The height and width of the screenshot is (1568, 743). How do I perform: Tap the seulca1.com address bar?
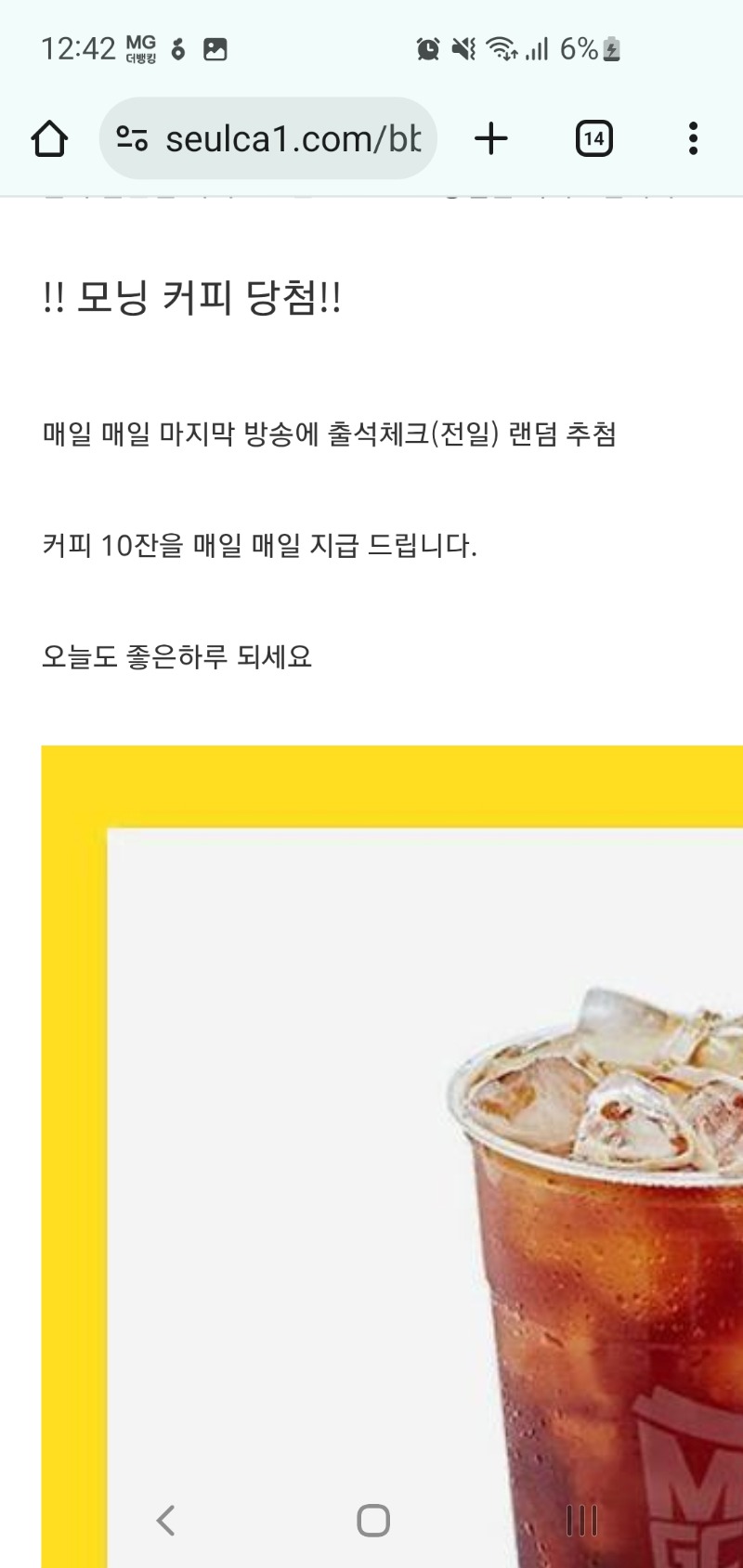293,139
